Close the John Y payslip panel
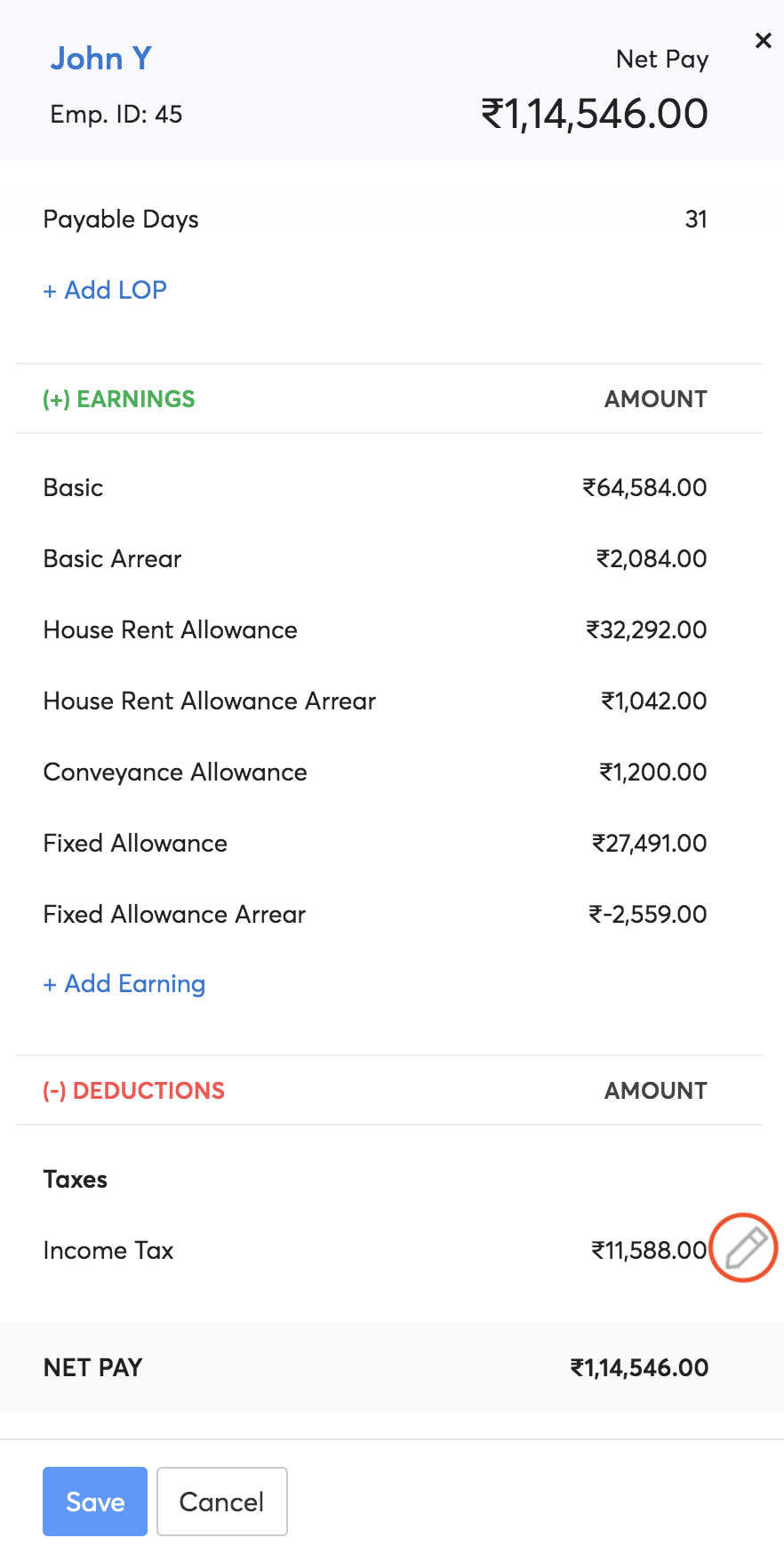This screenshot has width=784, height=1554. (763, 40)
